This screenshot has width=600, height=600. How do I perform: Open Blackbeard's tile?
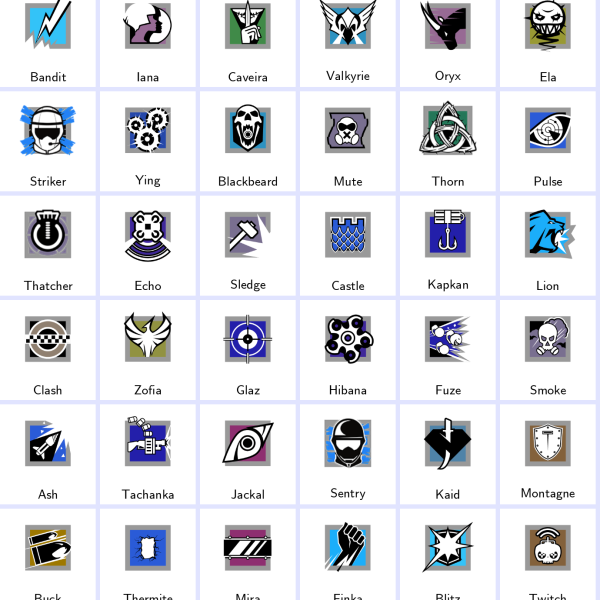[248, 140]
